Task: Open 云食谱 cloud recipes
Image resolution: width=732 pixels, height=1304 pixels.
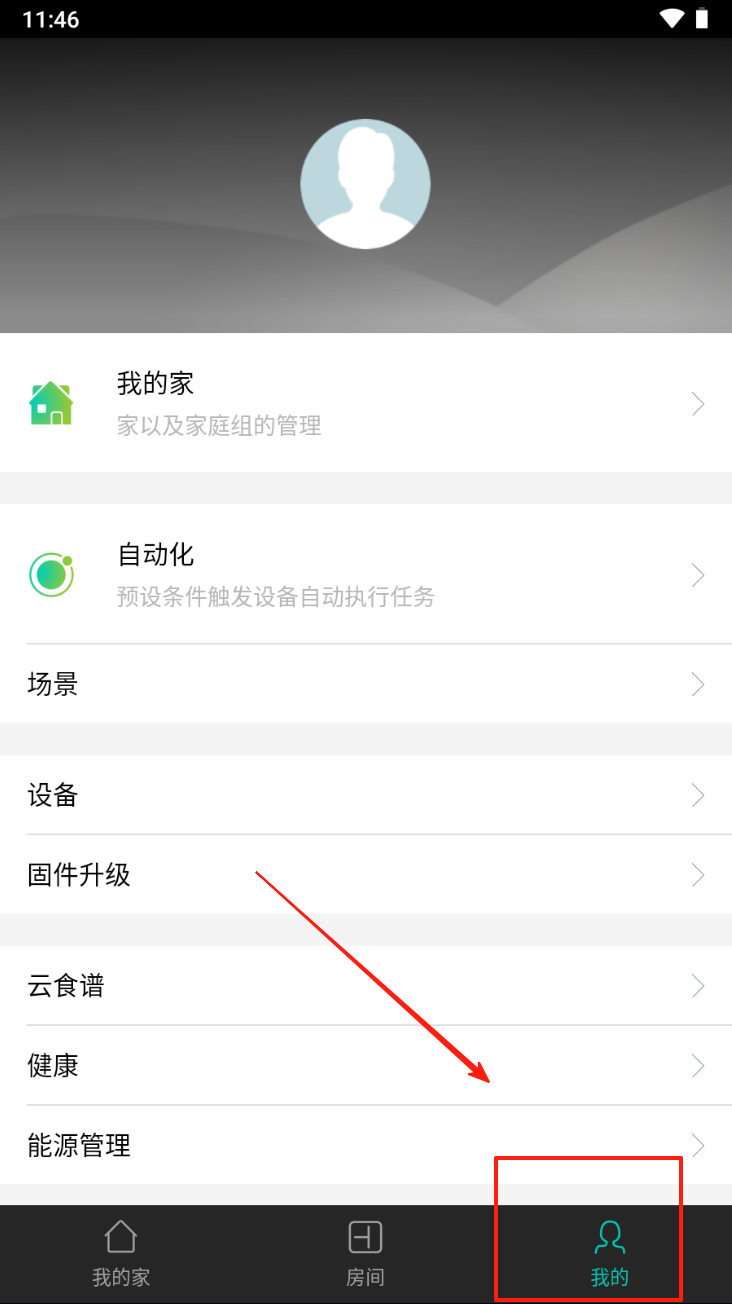Action: (366, 986)
